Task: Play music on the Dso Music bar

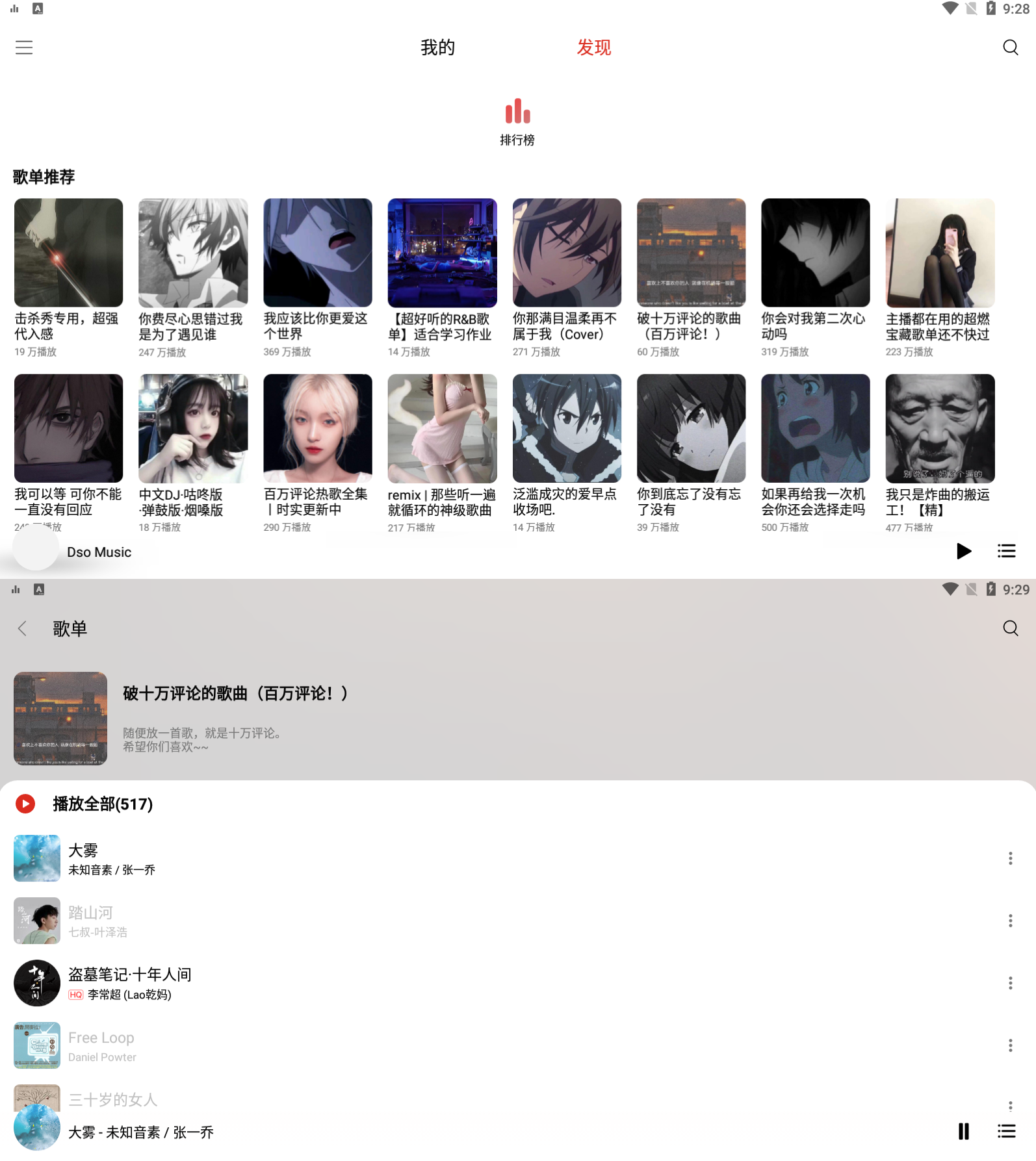Action: click(x=963, y=552)
